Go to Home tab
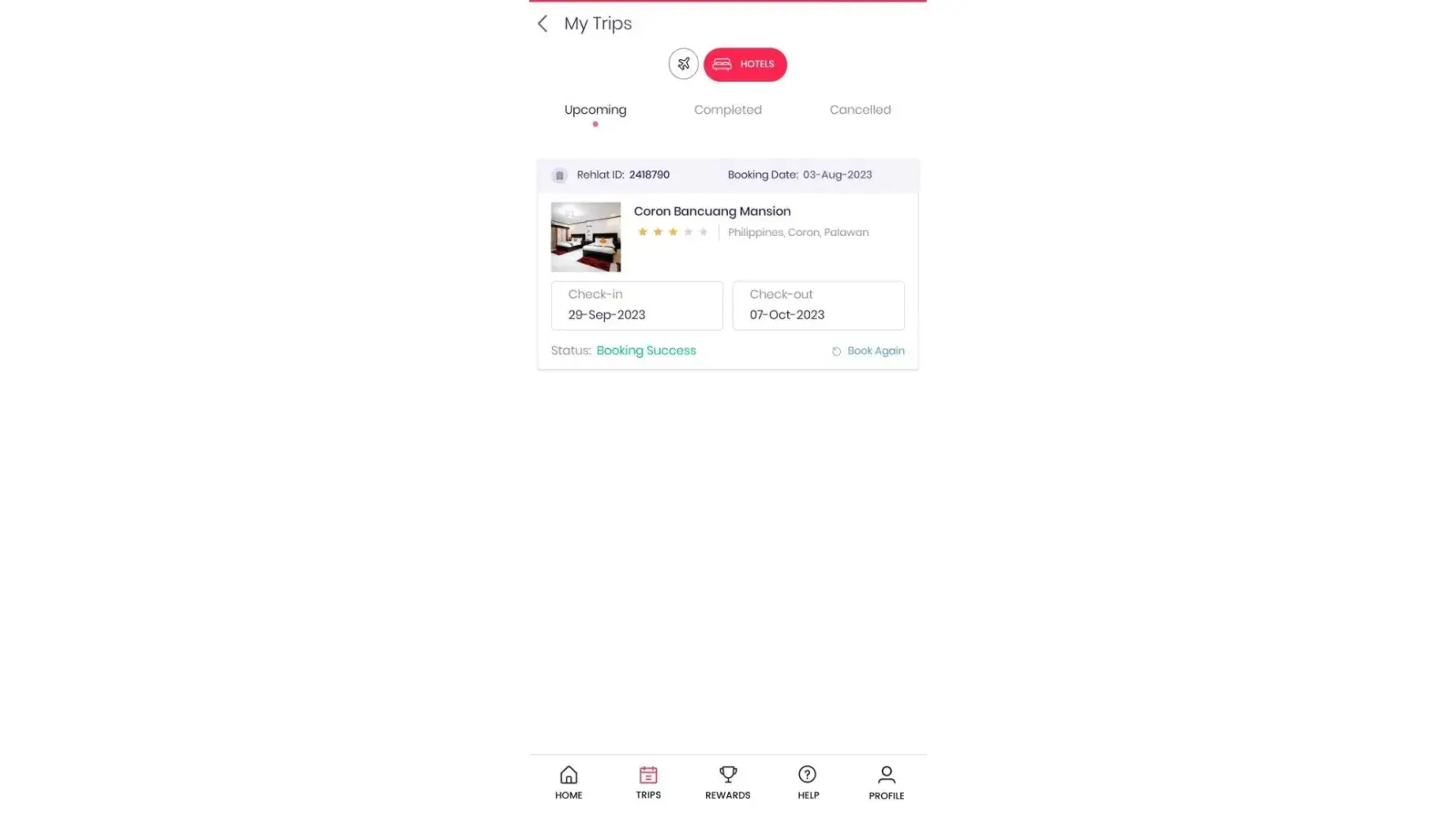 coord(568,781)
